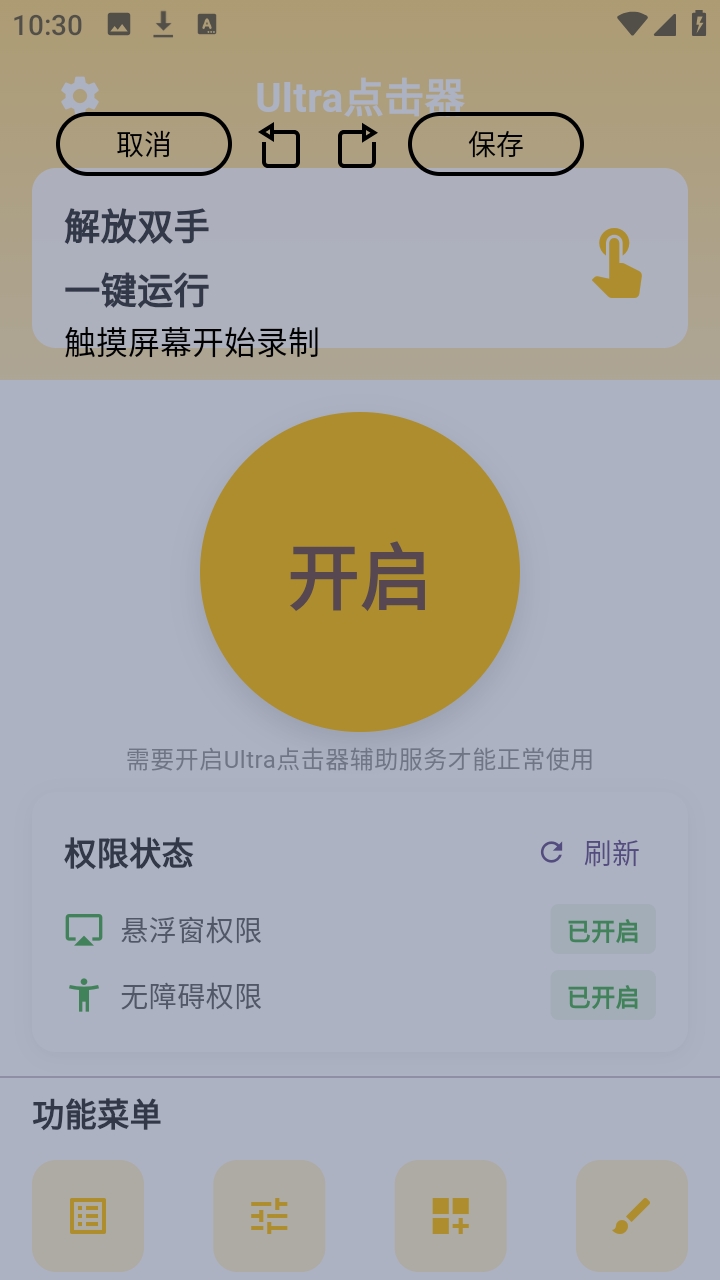720x1280 pixels.
Task: Undo the last recorded action
Action: pos(280,146)
